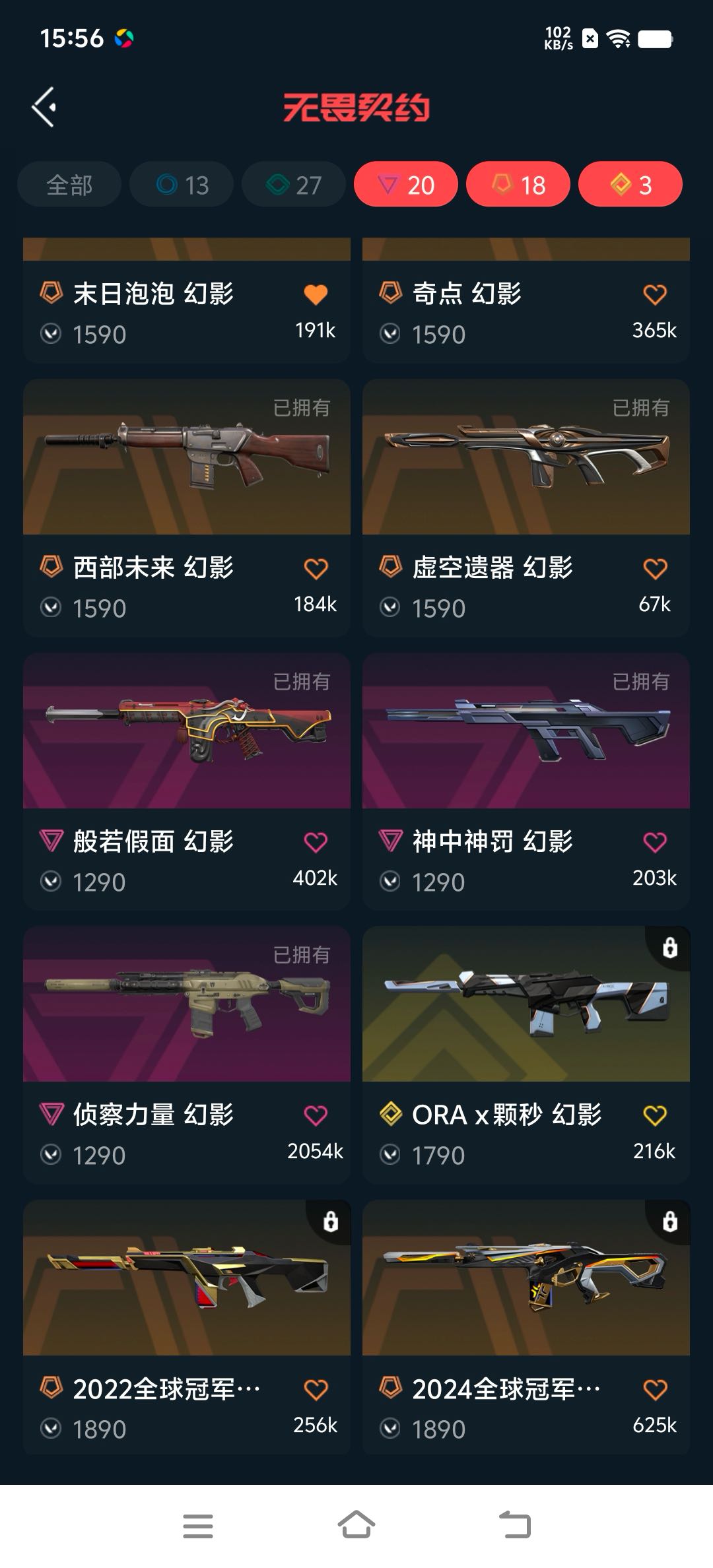The width and height of the screenshot is (713, 1568).
Task: Go back using the top-left arrow
Action: click(x=44, y=107)
